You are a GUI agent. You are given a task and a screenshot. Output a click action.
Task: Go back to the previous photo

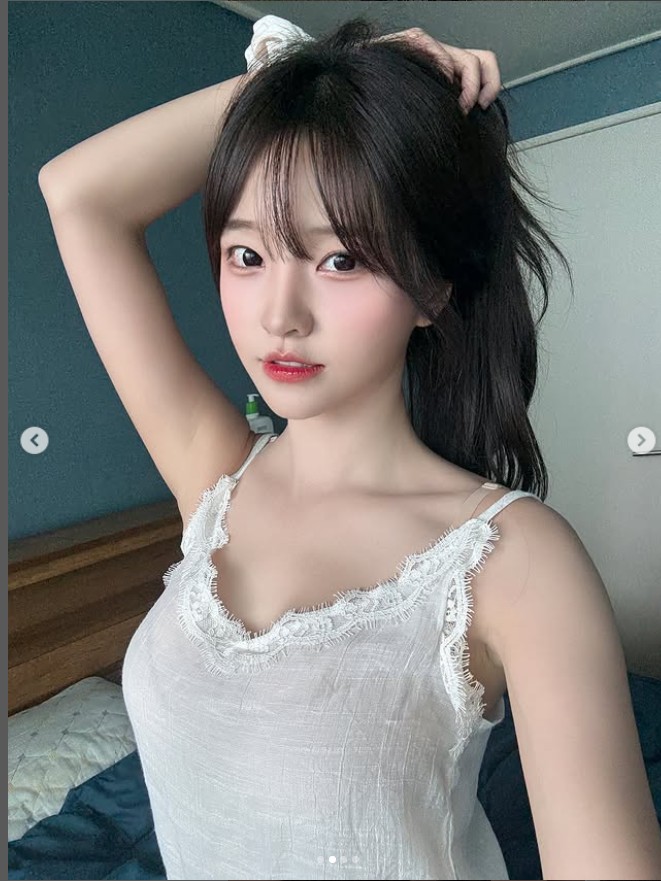[x=34, y=440]
